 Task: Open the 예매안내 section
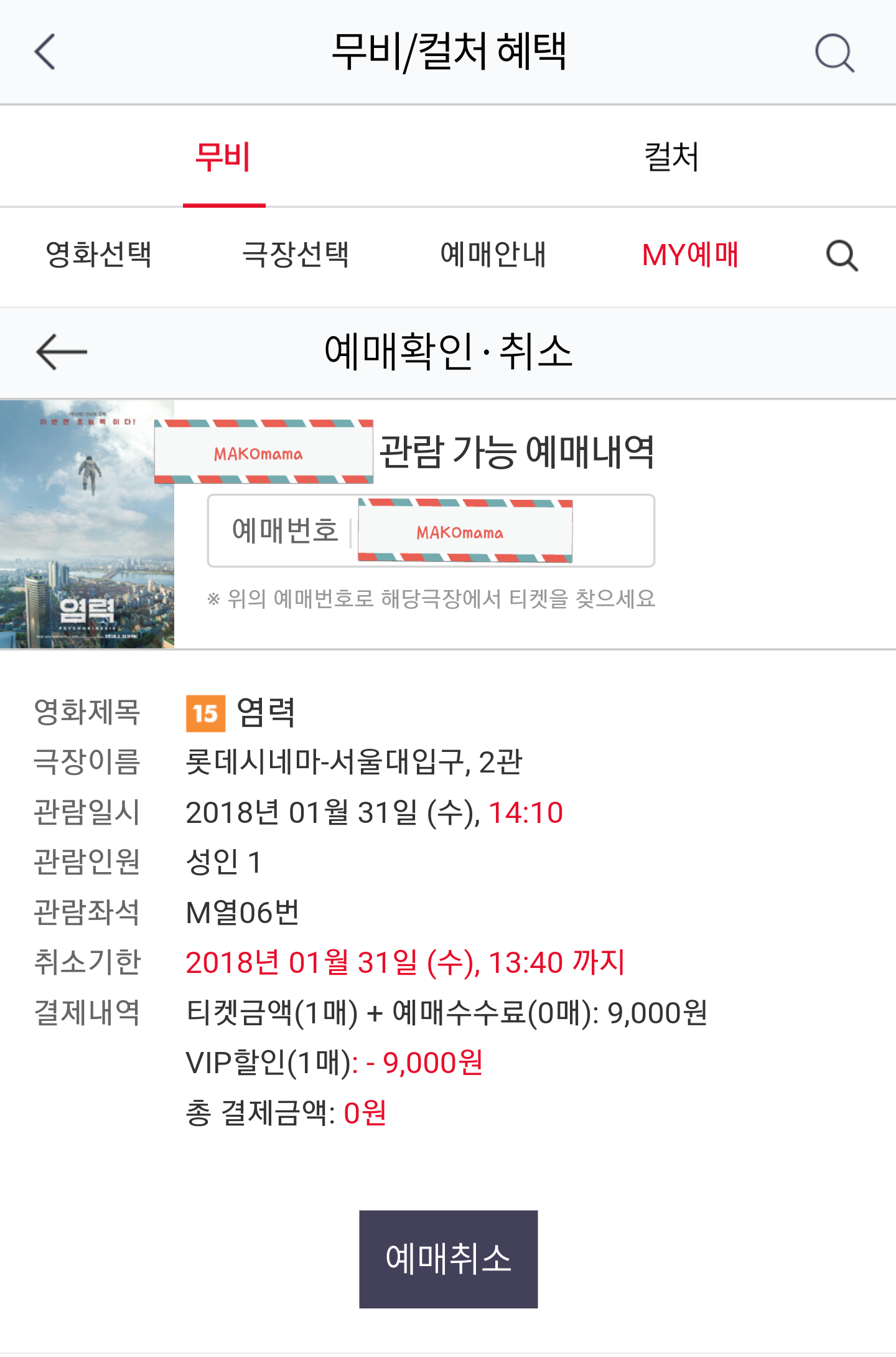point(493,255)
